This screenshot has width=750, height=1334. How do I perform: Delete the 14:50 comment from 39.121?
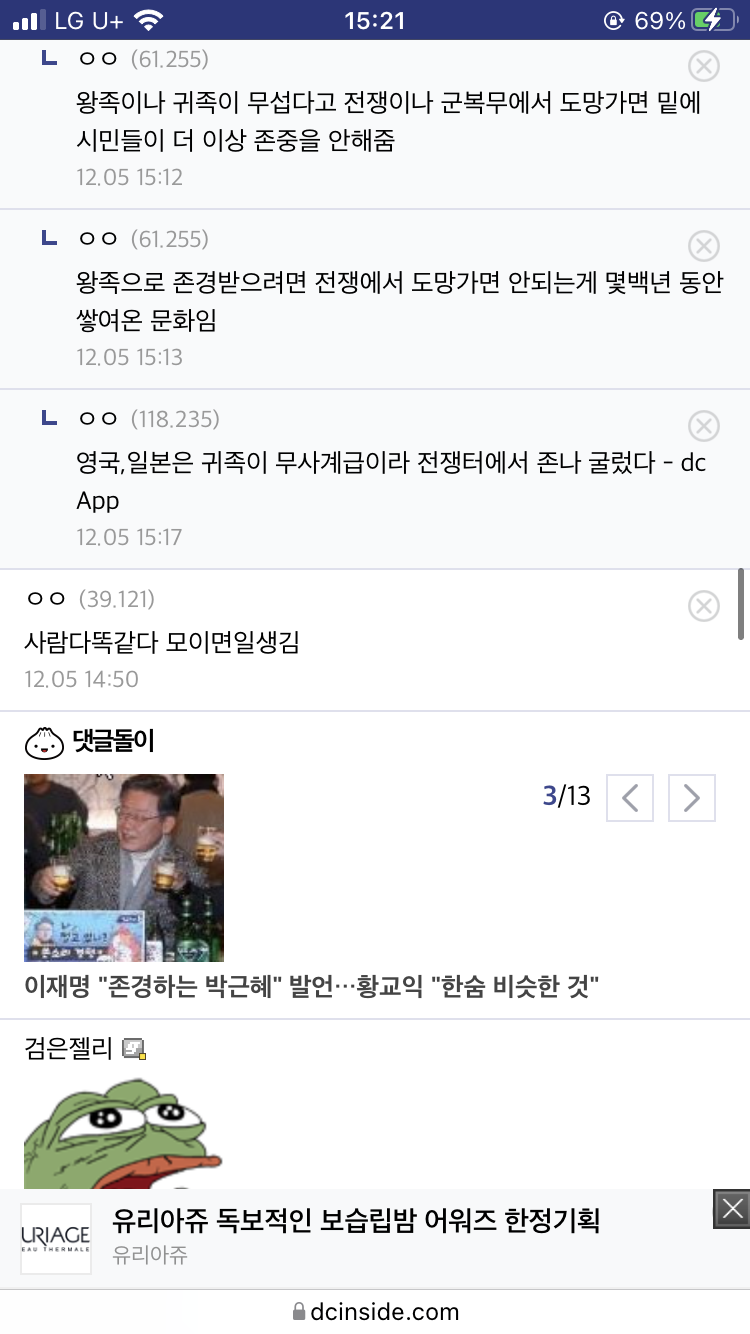[x=704, y=606]
